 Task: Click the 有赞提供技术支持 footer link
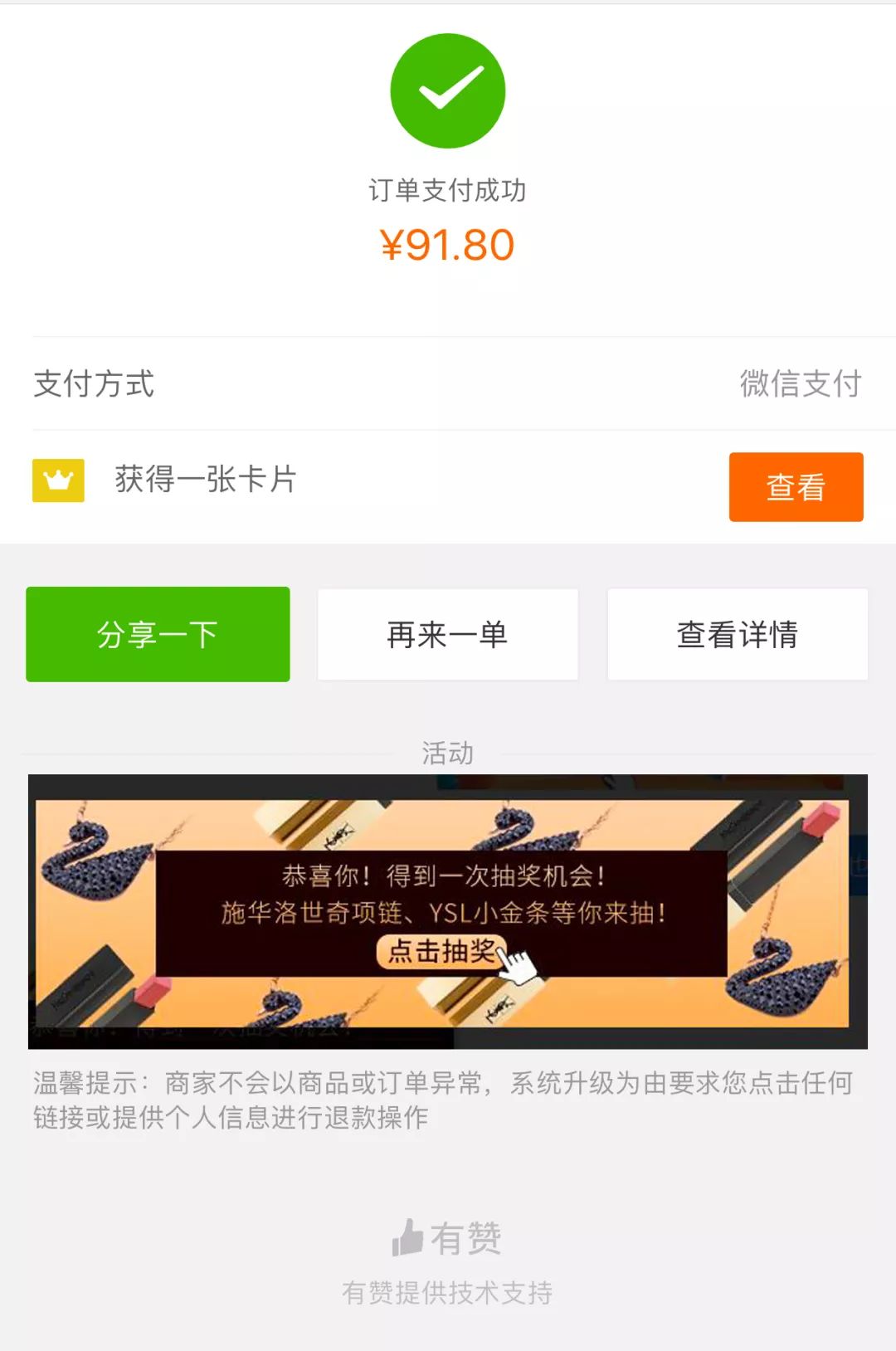[448, 1291]
